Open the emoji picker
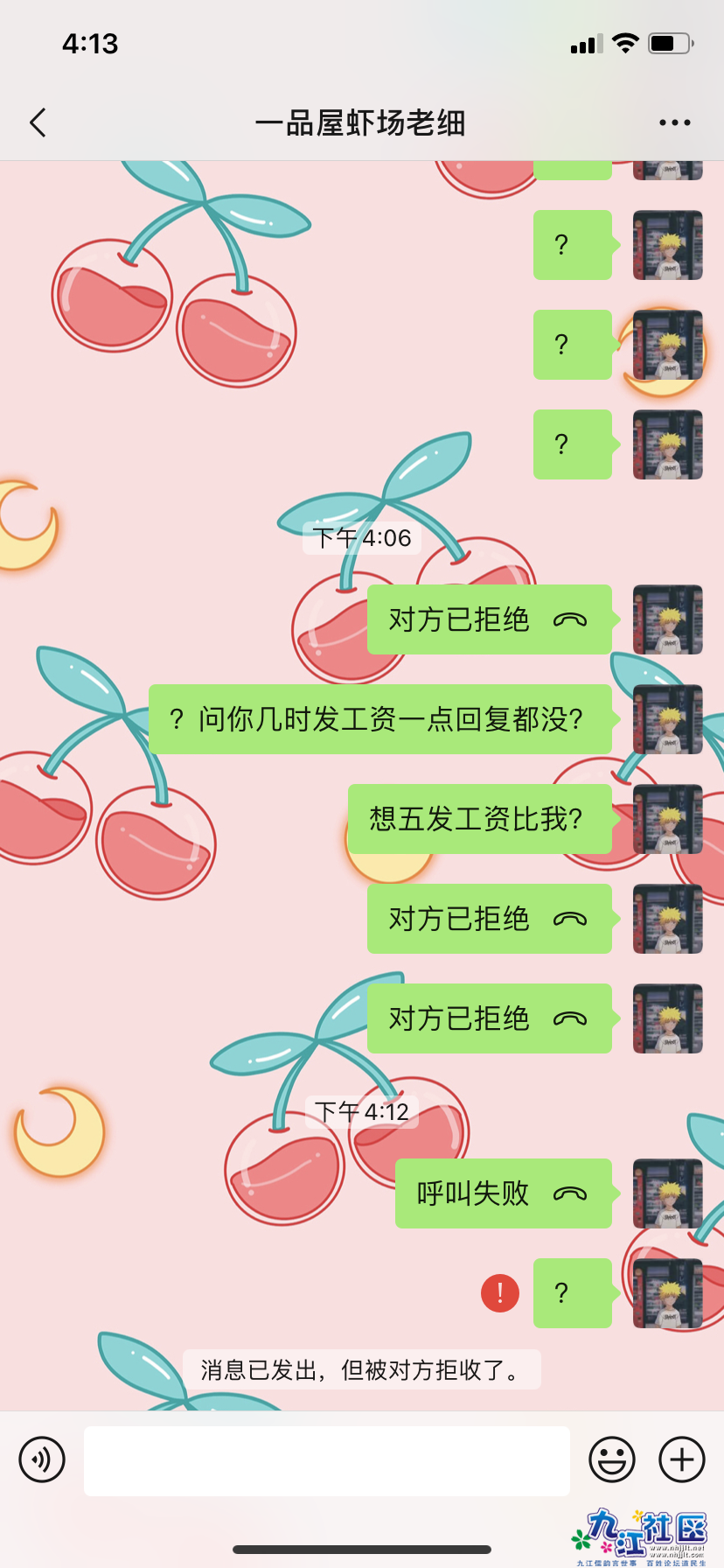724x1568 pixels. [x=612, y=1459]
